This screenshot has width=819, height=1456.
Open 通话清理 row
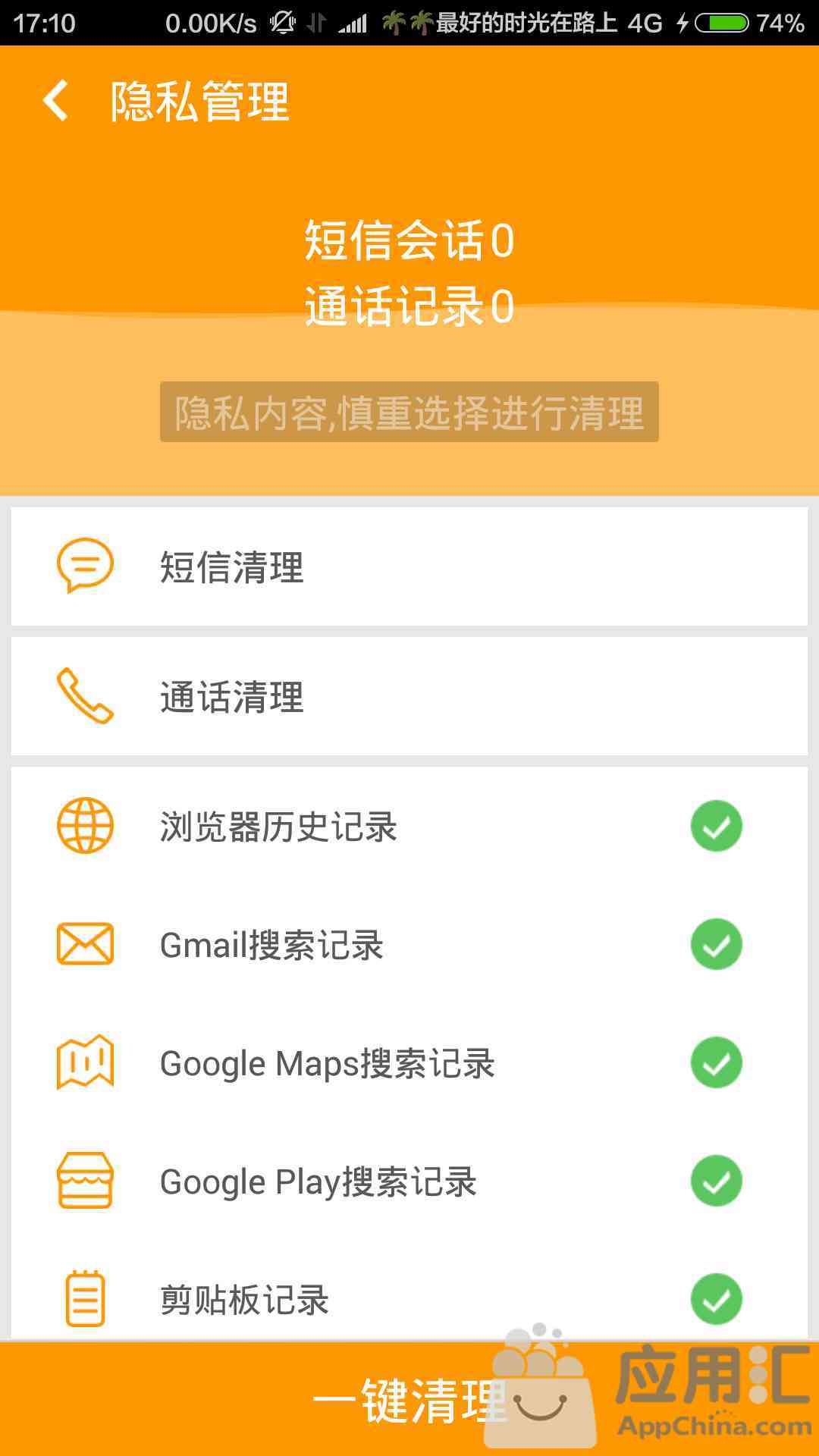click(x=409, y=696)
